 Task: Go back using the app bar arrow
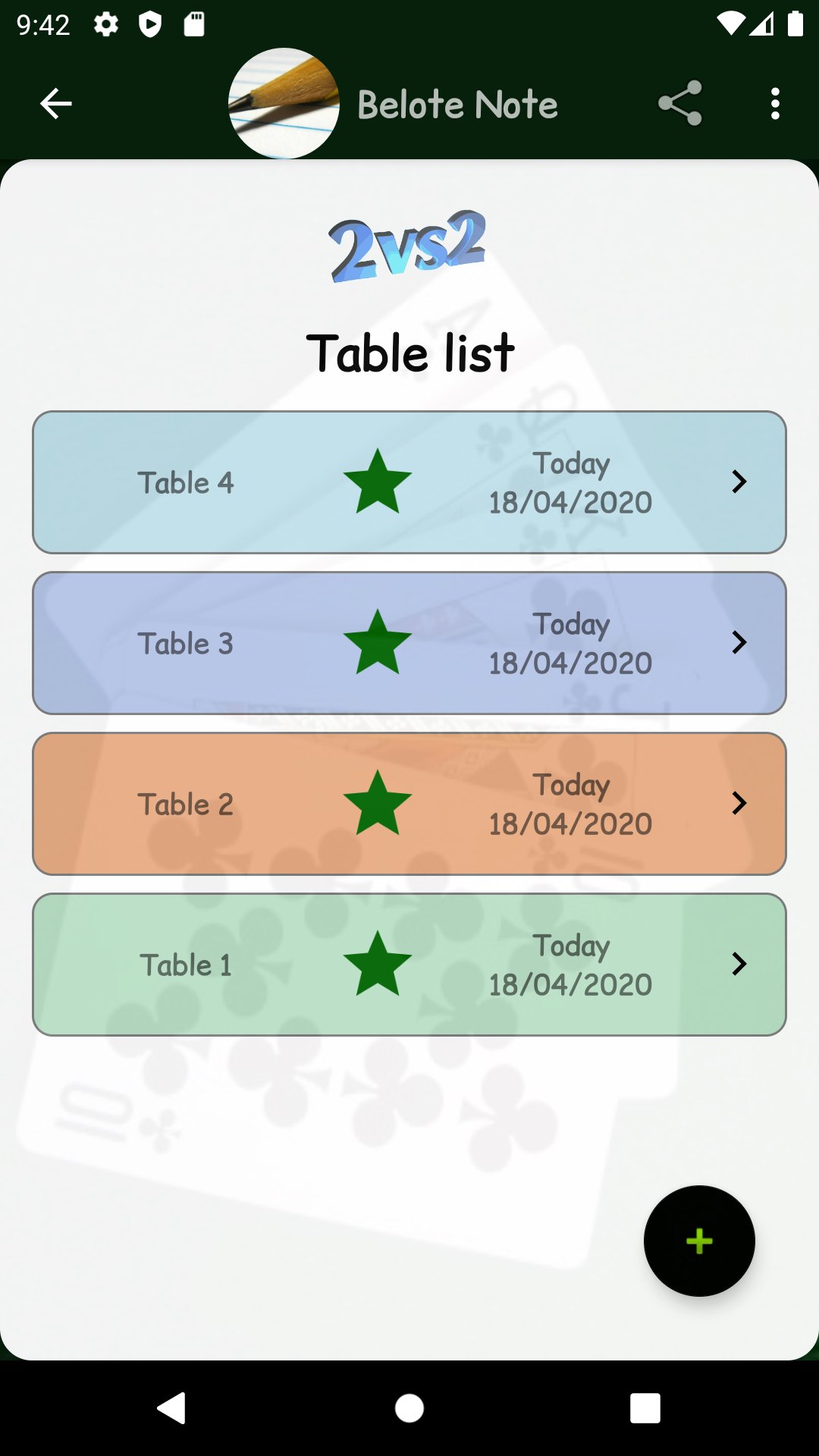click(x=56, y=104)
